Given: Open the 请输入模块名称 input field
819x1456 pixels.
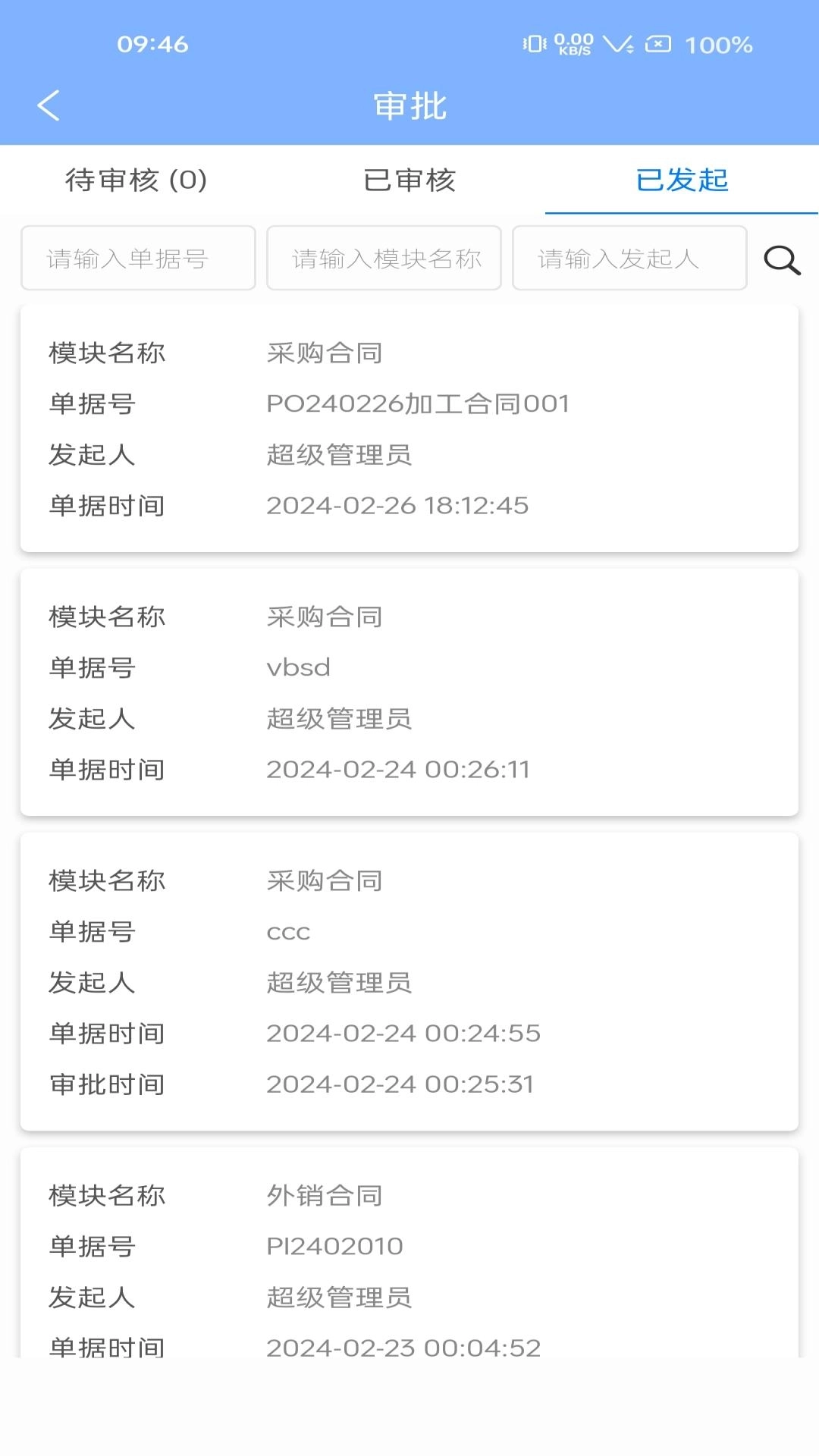Looking at the screenshot, I should pyautogui.click(x=384, y=258).
